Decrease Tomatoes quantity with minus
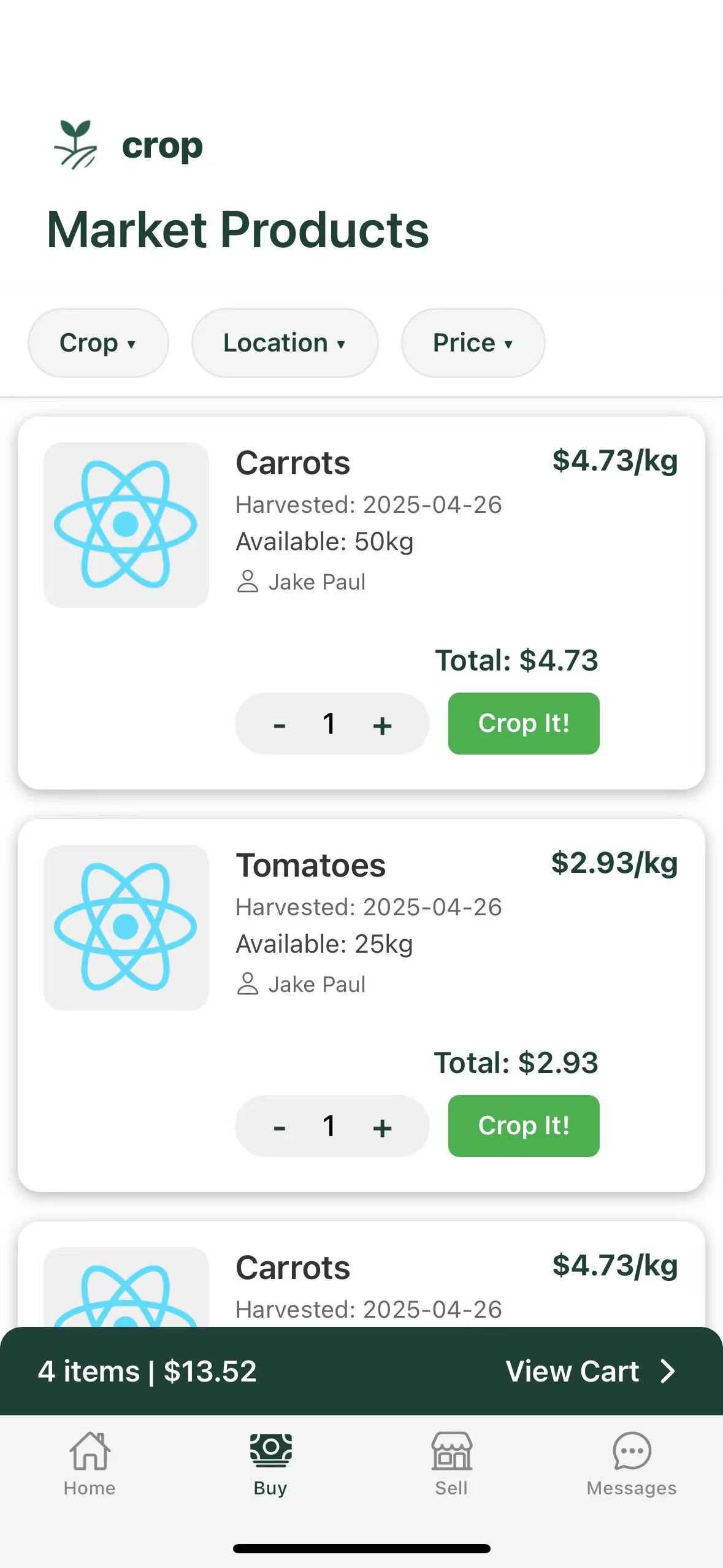This screenshot has height=1568, width=723. click(x=280, y=1128)
